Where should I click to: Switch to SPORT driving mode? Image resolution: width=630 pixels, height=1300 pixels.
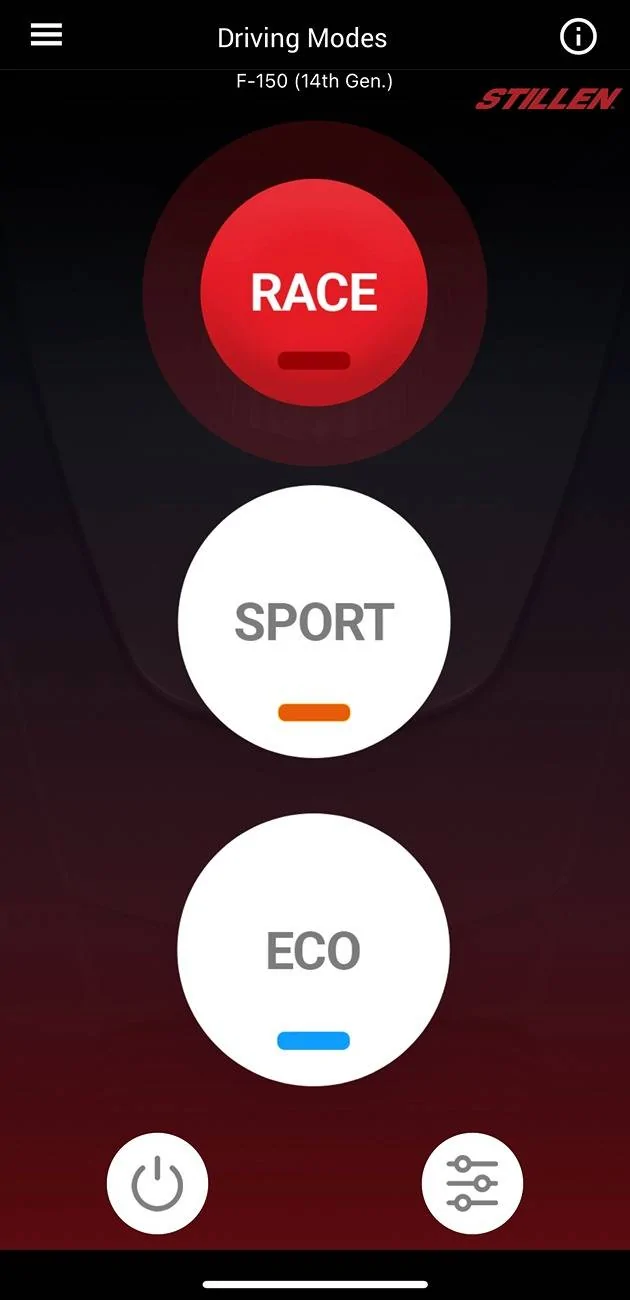[x=314, y=621]
